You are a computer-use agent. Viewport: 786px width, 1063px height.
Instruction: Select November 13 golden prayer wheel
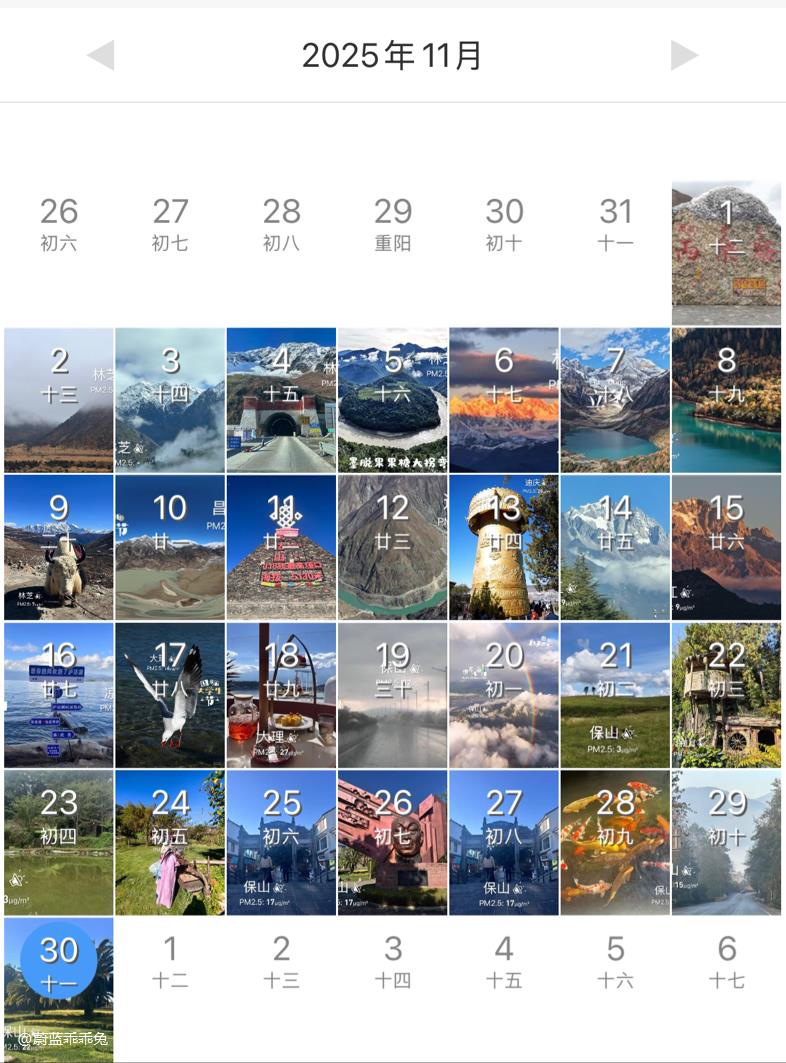pos(503,547)
